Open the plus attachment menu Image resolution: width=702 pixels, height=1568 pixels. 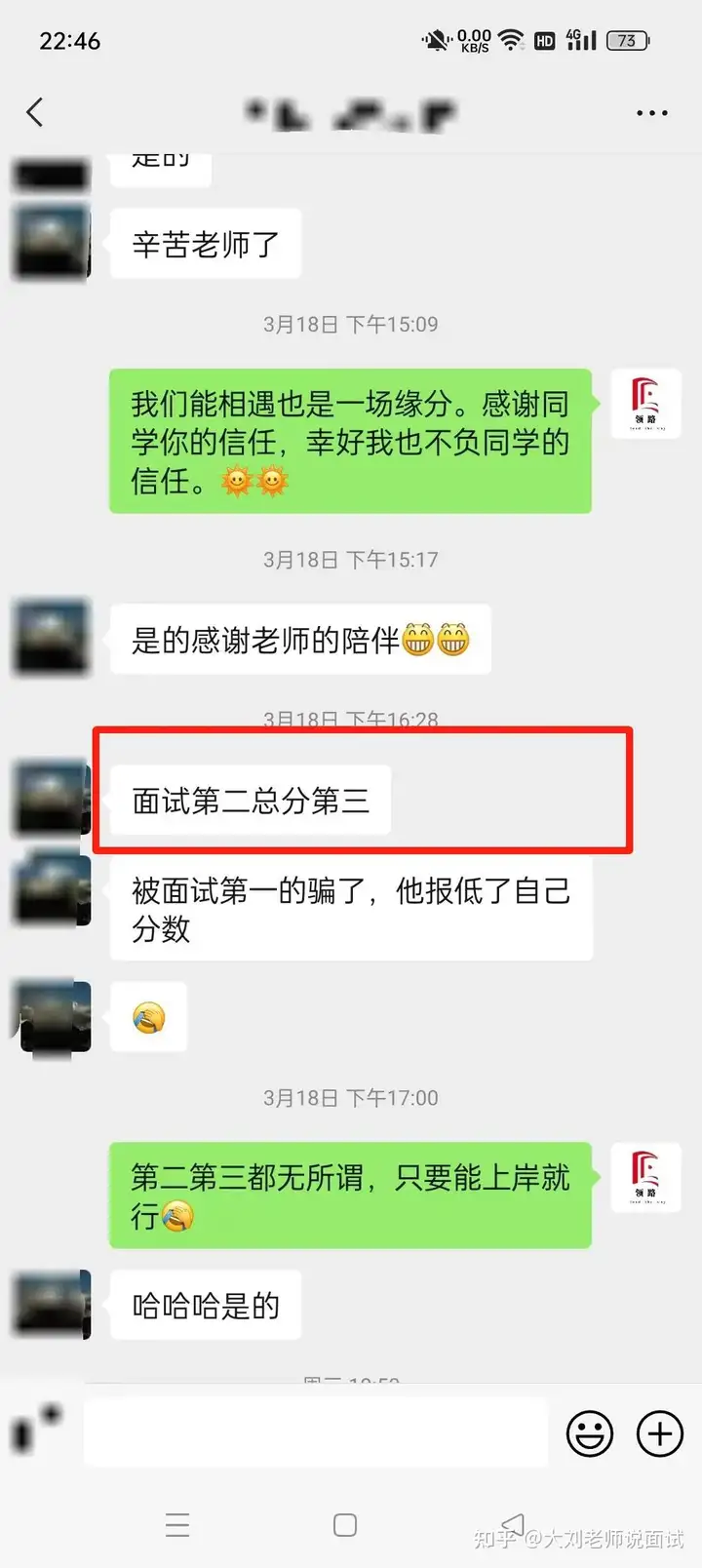660,1434
